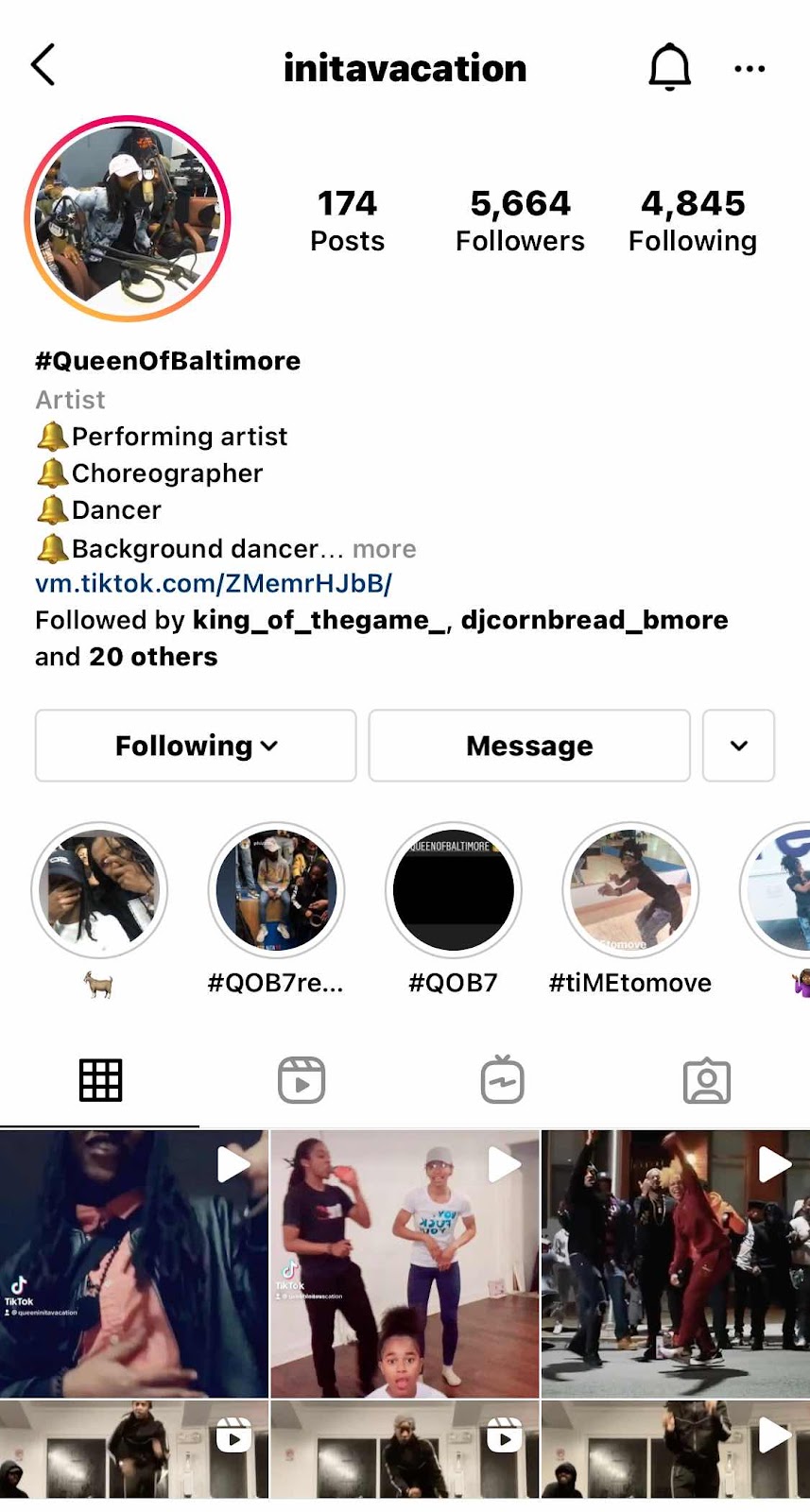Expand suggested accounts chevron button
Screen dimensions: 810x1512
coord(738,746)
